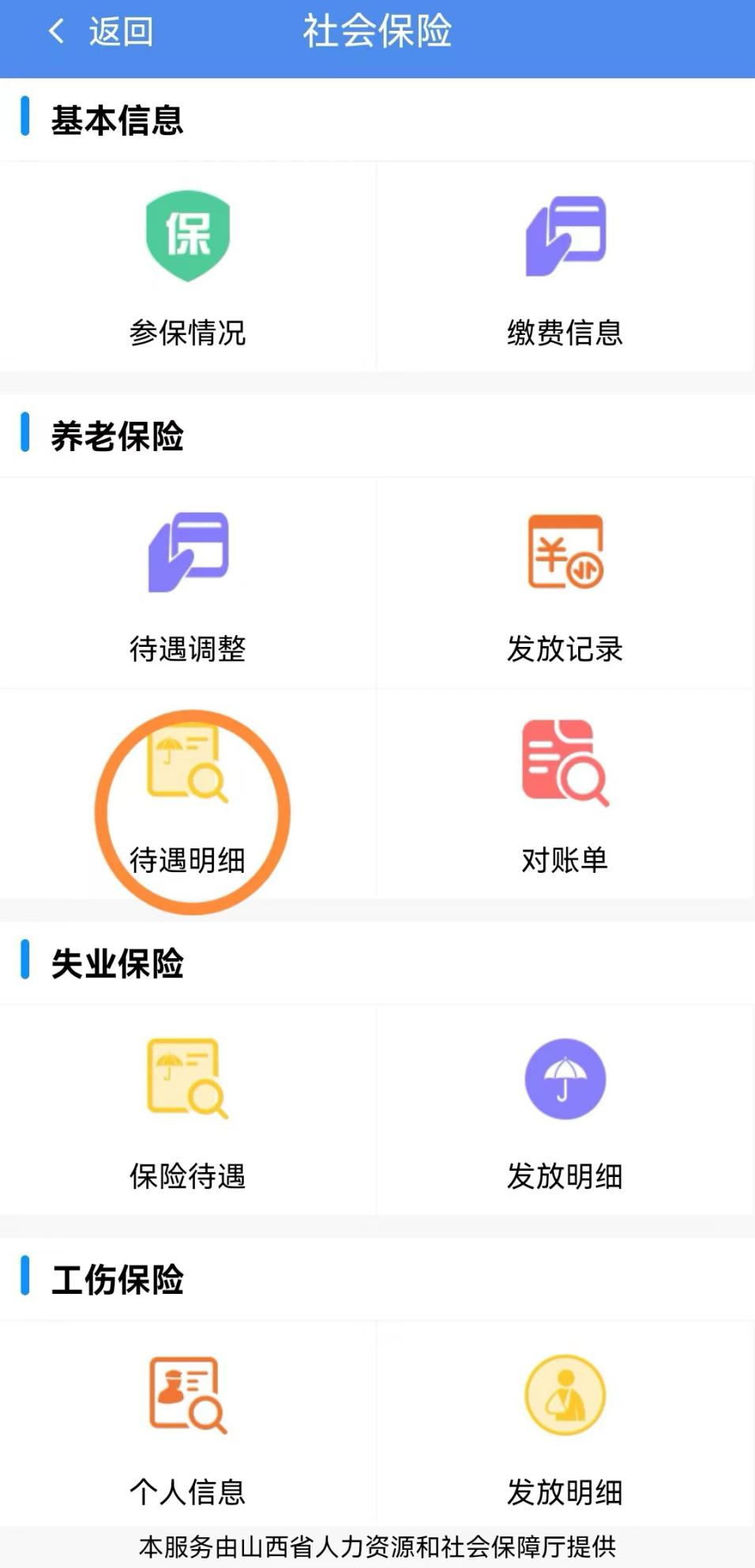Open 待遇明细 under 养老保险
The width and height of the screenshot is (755, 1568).
pos(188,796)
